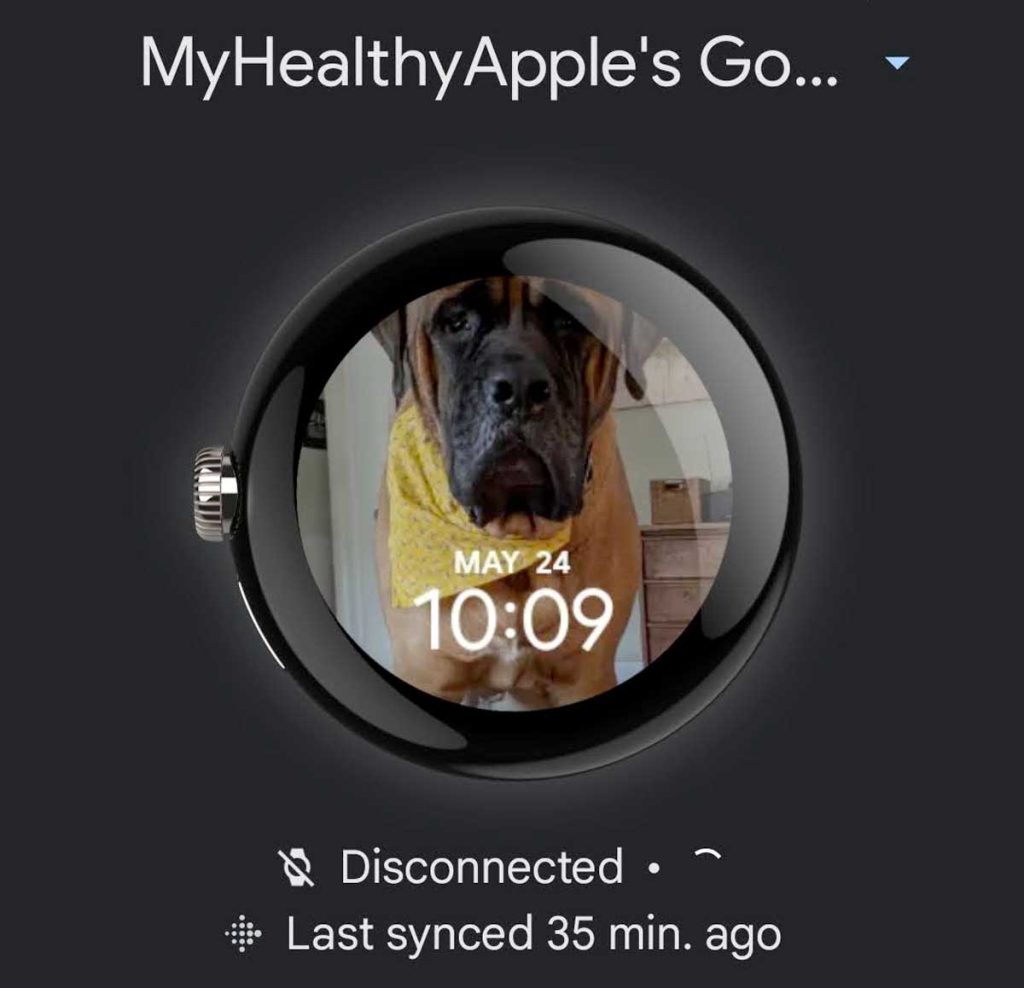
Task: Expand the MyHealthyApple's Go... watch selector dropdown
Action: (897, 64)
